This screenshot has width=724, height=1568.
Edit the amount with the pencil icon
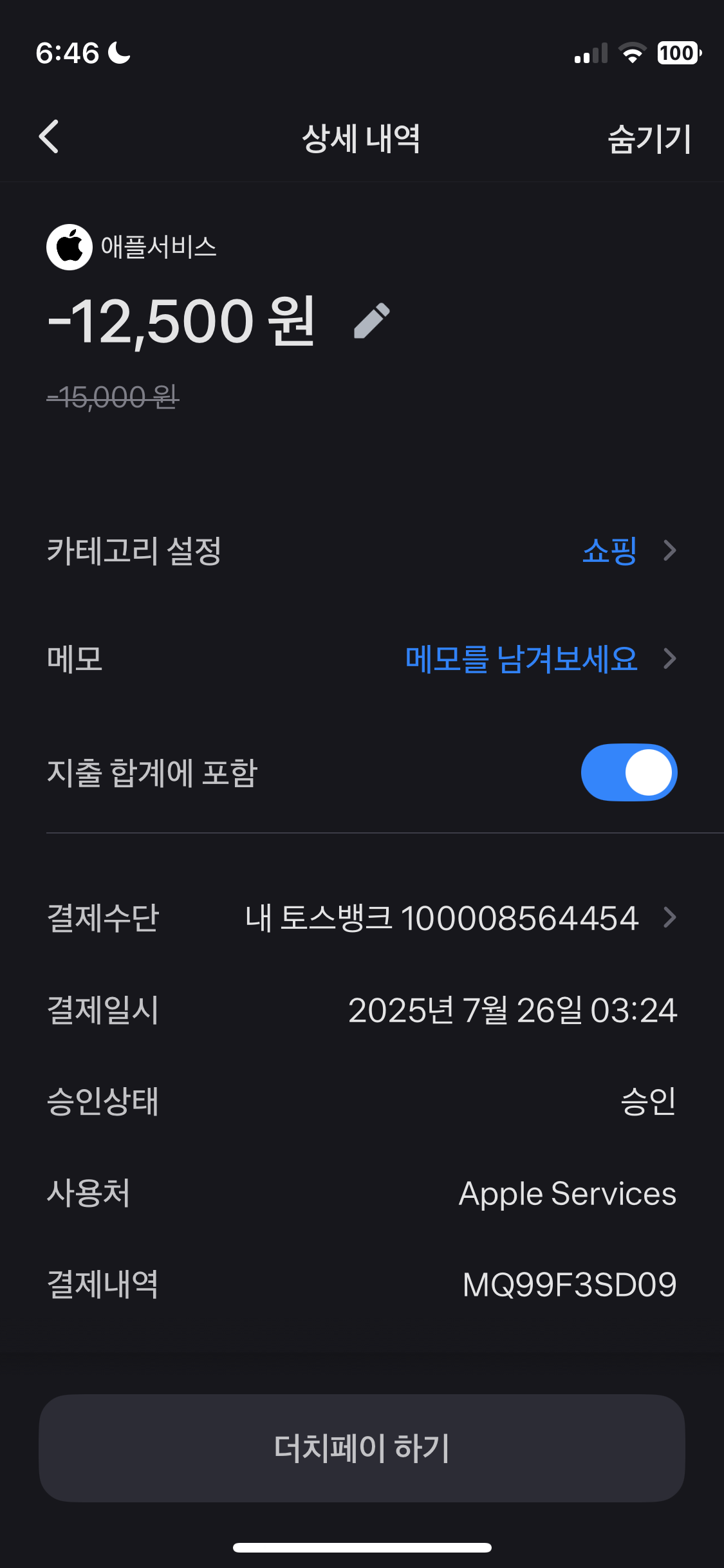click(372, 321)
